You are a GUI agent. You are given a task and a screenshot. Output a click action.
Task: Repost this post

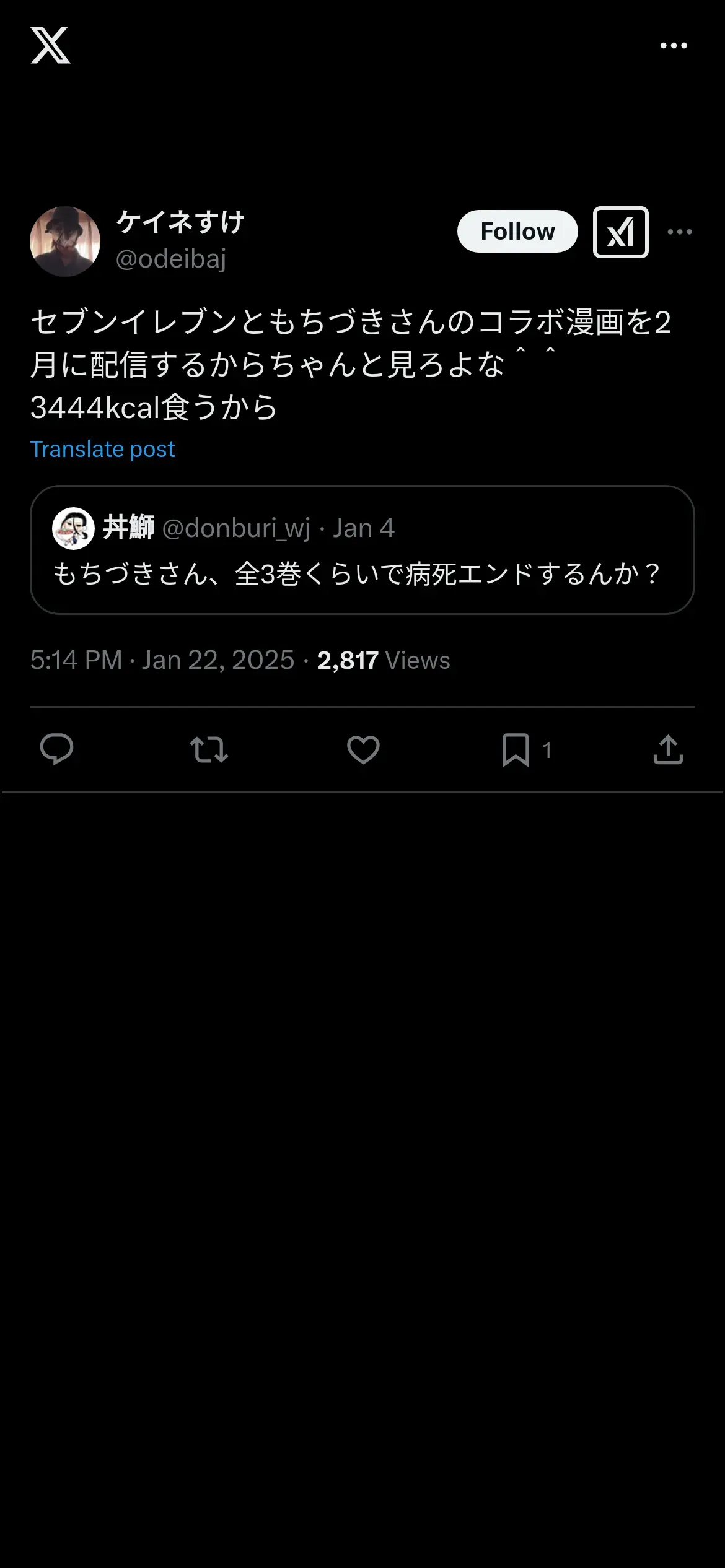[209, 749]
